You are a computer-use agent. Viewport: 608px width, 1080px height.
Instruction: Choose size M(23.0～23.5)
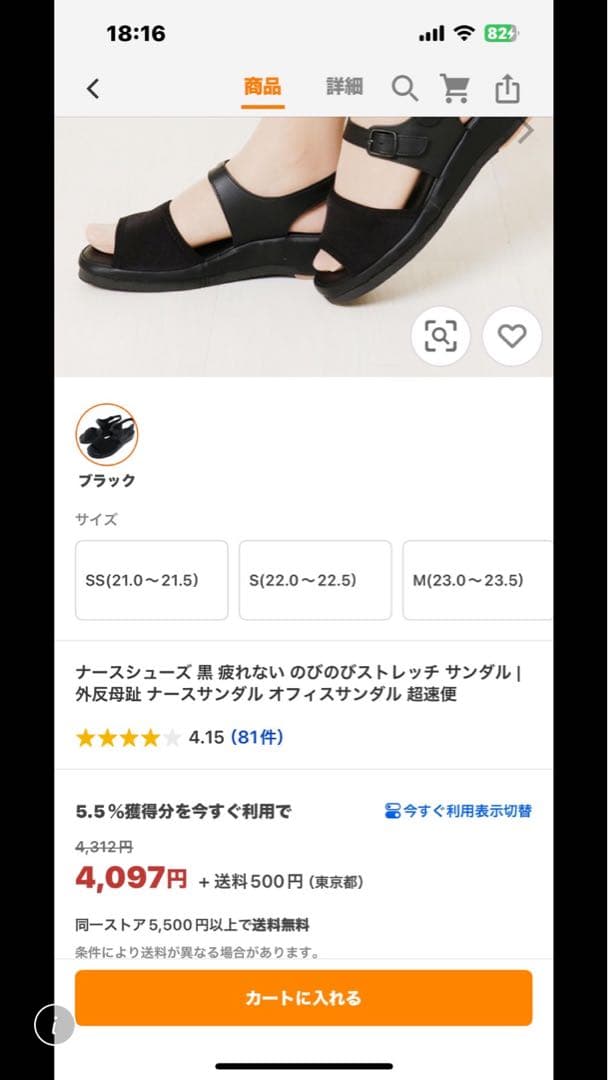pyautogui.click(x=478, y=580)
